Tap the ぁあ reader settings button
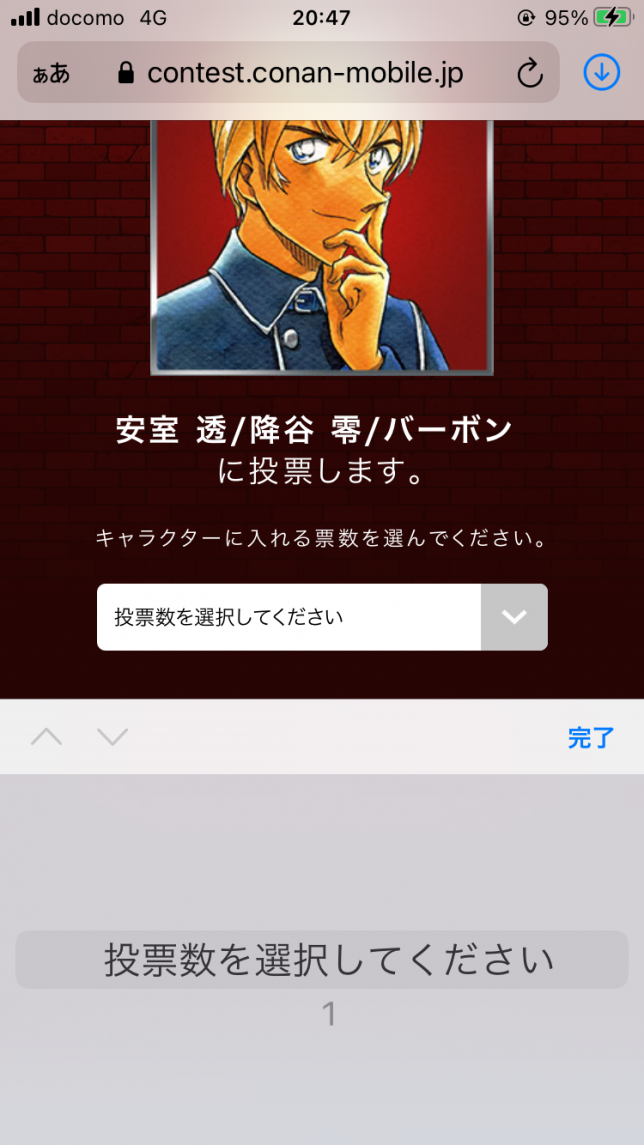The width and height of the screenshot is (644, 1145). point(51,73)
